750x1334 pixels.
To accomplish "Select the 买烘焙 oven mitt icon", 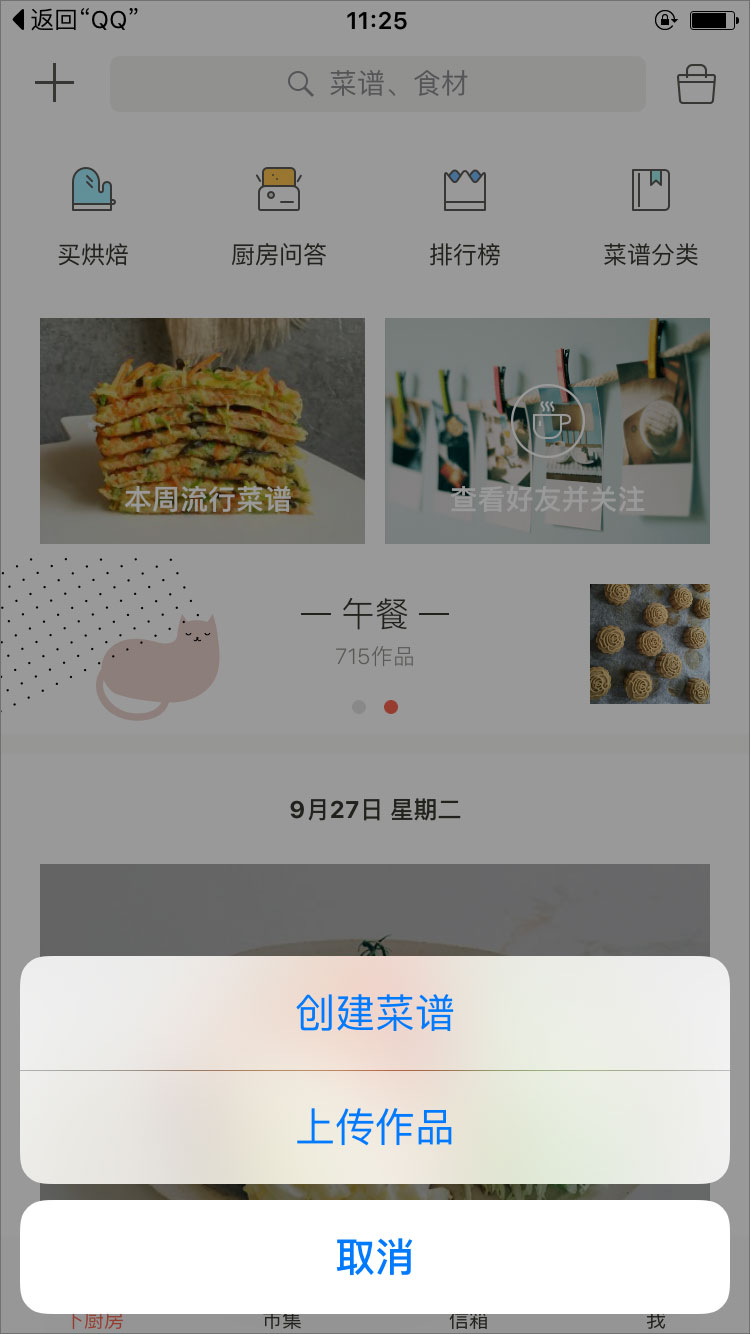I will (x=93, y=190).
